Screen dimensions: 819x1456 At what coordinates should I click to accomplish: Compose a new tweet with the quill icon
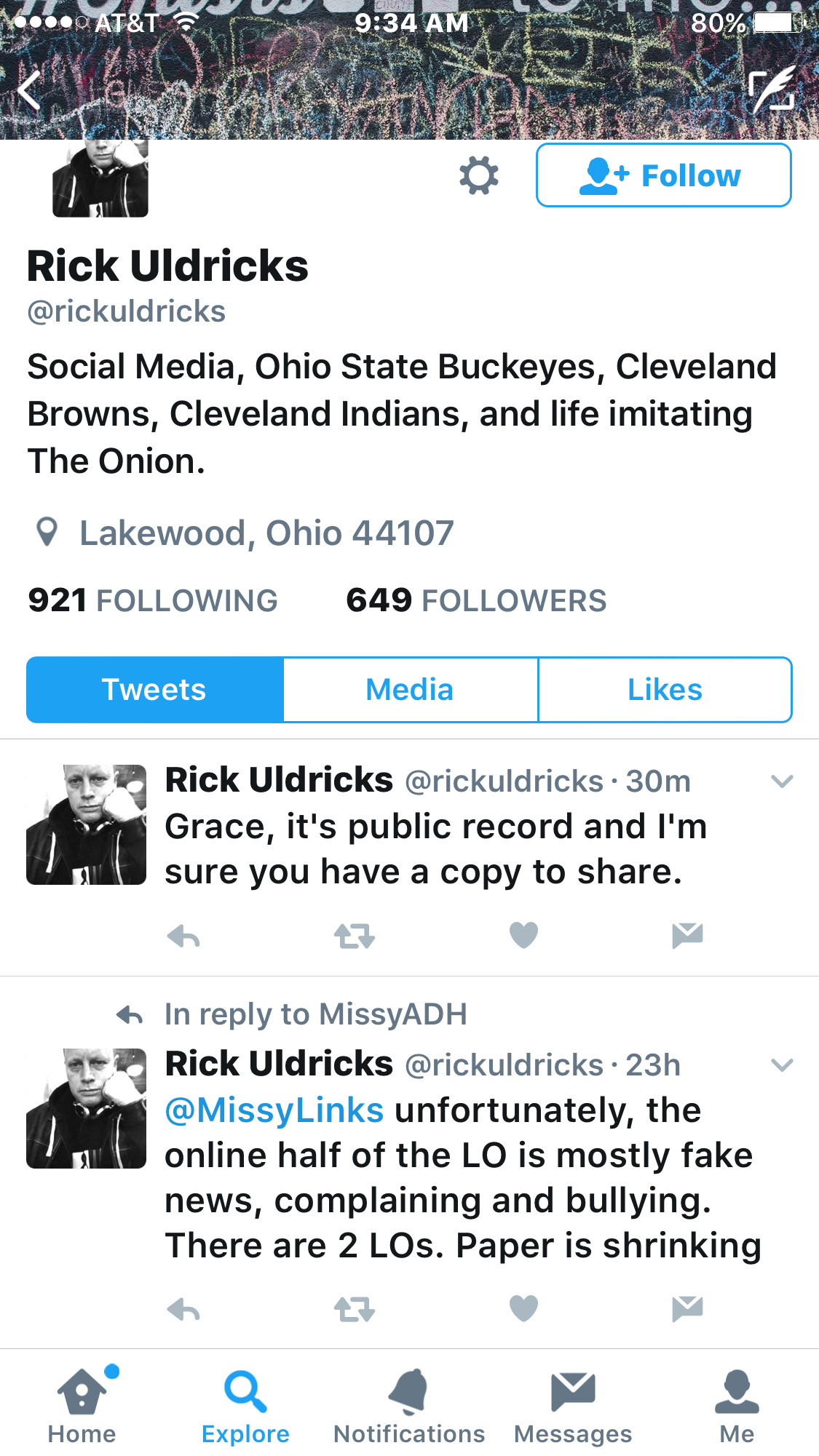(x=771, y=92)
